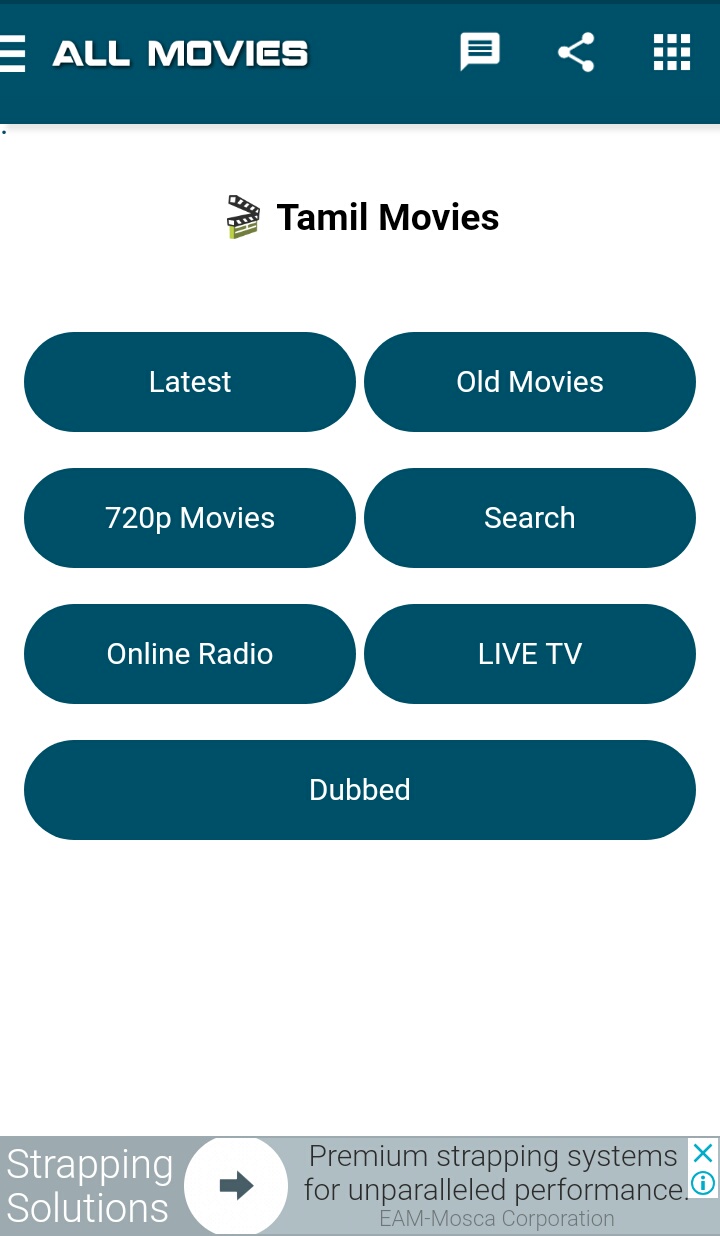Dismiss the Strapping Solutions ad
This screenshot has height=1236, width=720.
click(x=703, y=1153)
